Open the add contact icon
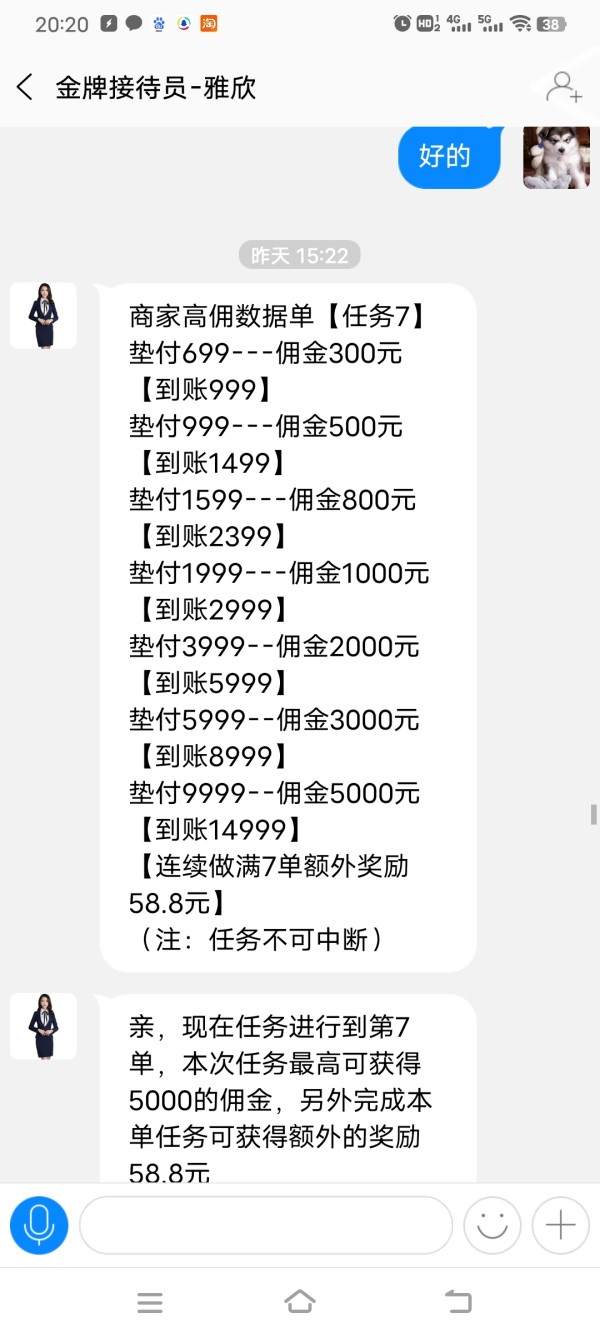600x1338 pixels. pyautogui.click(x=563, y=87)
